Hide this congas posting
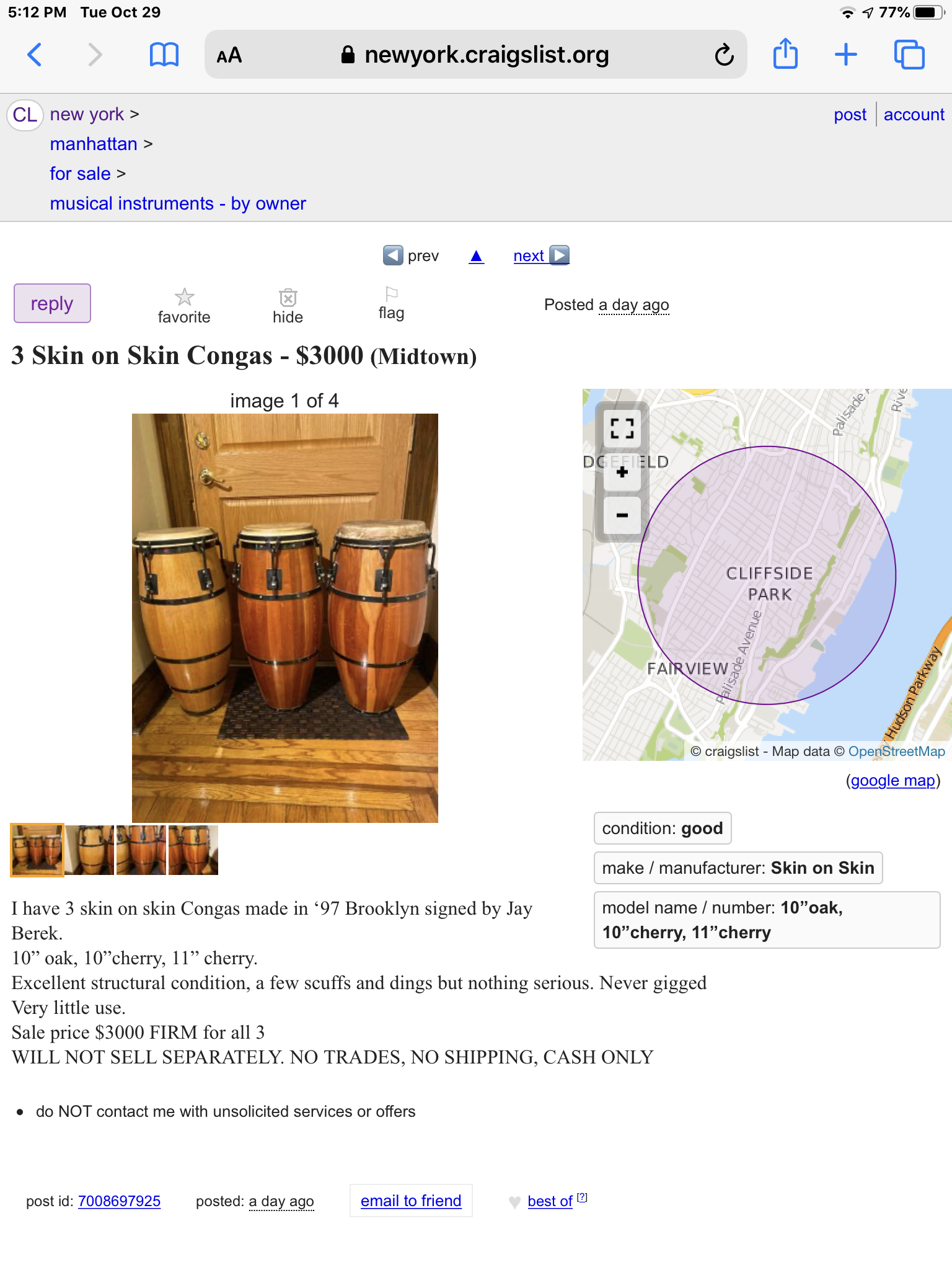The height and width of the screenshot is (1270, 952). (288, 305)
